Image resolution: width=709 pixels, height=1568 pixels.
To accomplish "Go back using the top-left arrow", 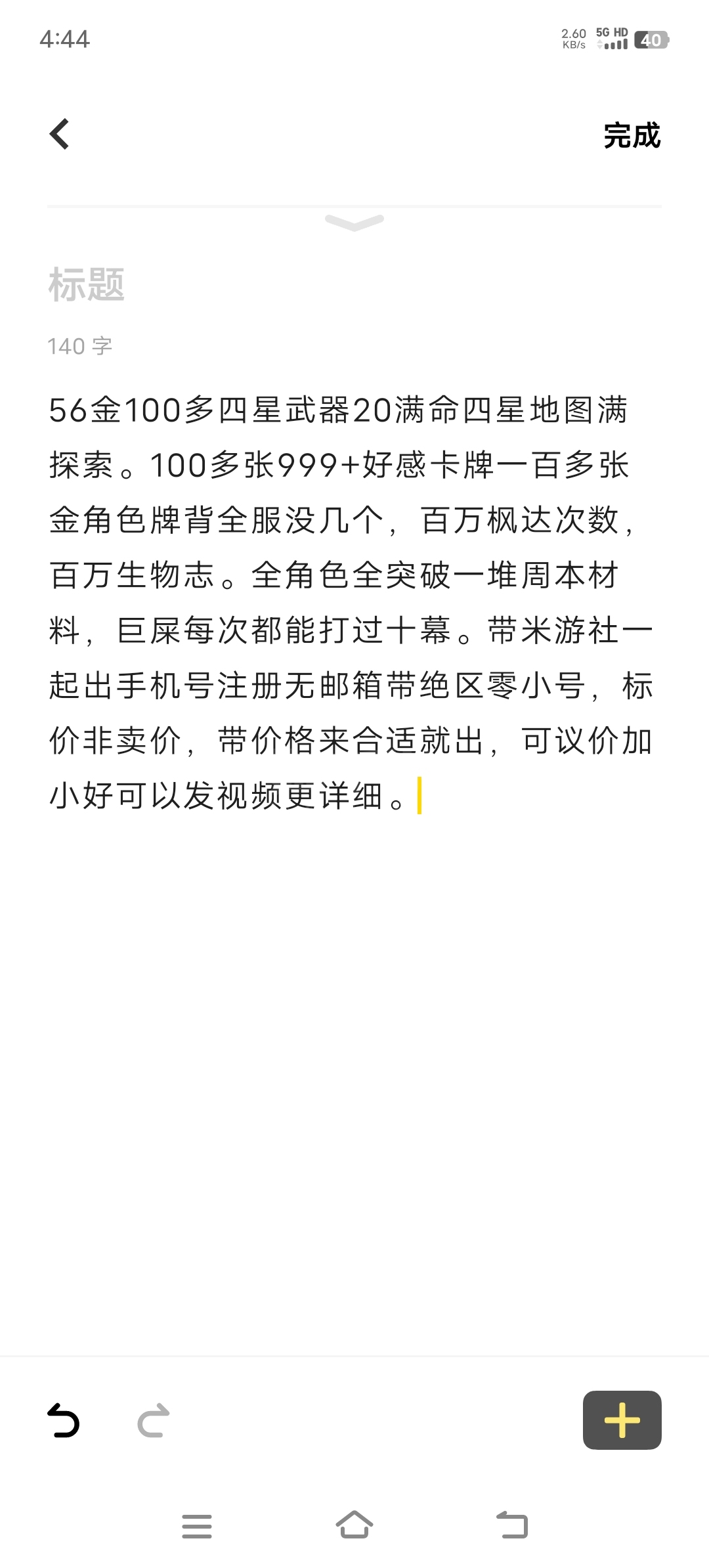I will click(x=60, y=135).
